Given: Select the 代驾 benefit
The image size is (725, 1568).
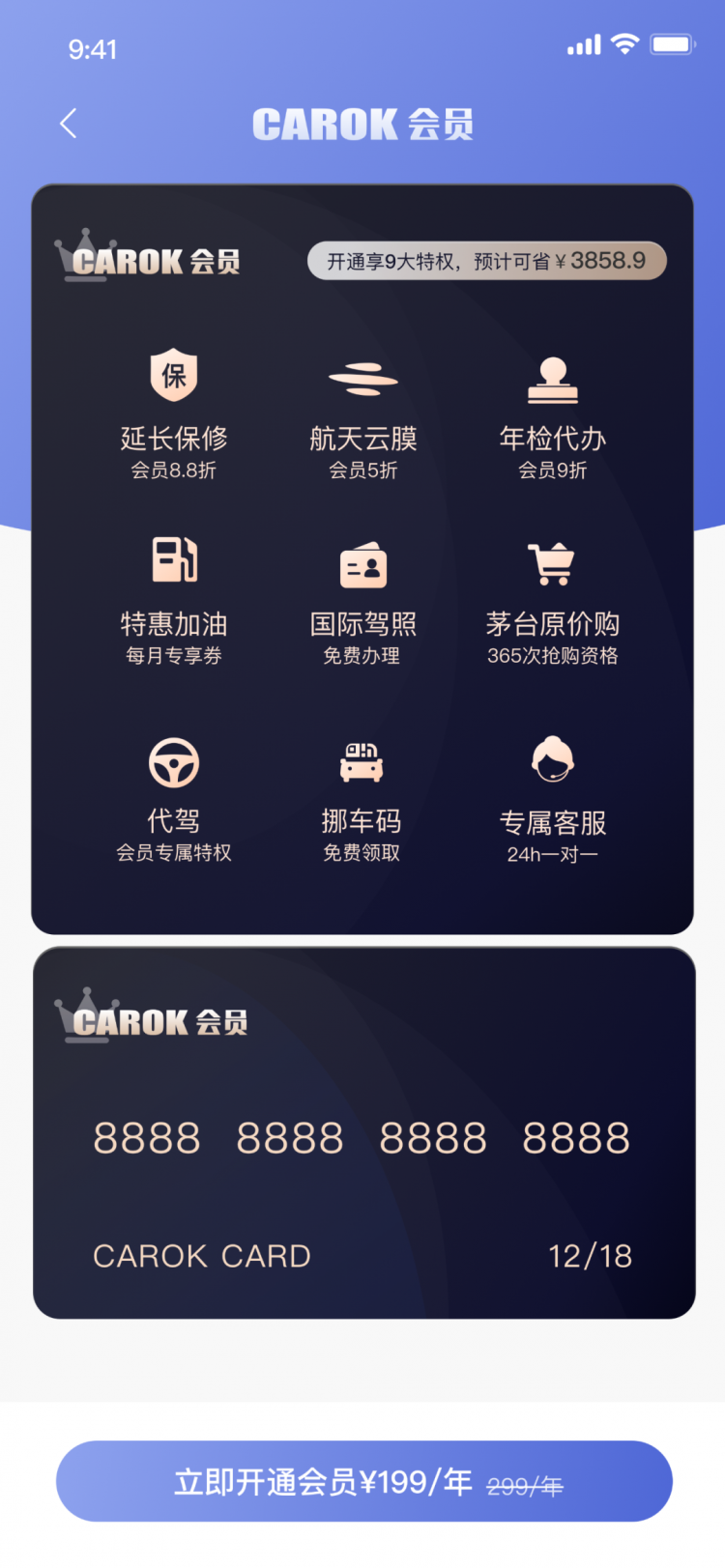Looking at the screenshot, I should coord(174,797).
